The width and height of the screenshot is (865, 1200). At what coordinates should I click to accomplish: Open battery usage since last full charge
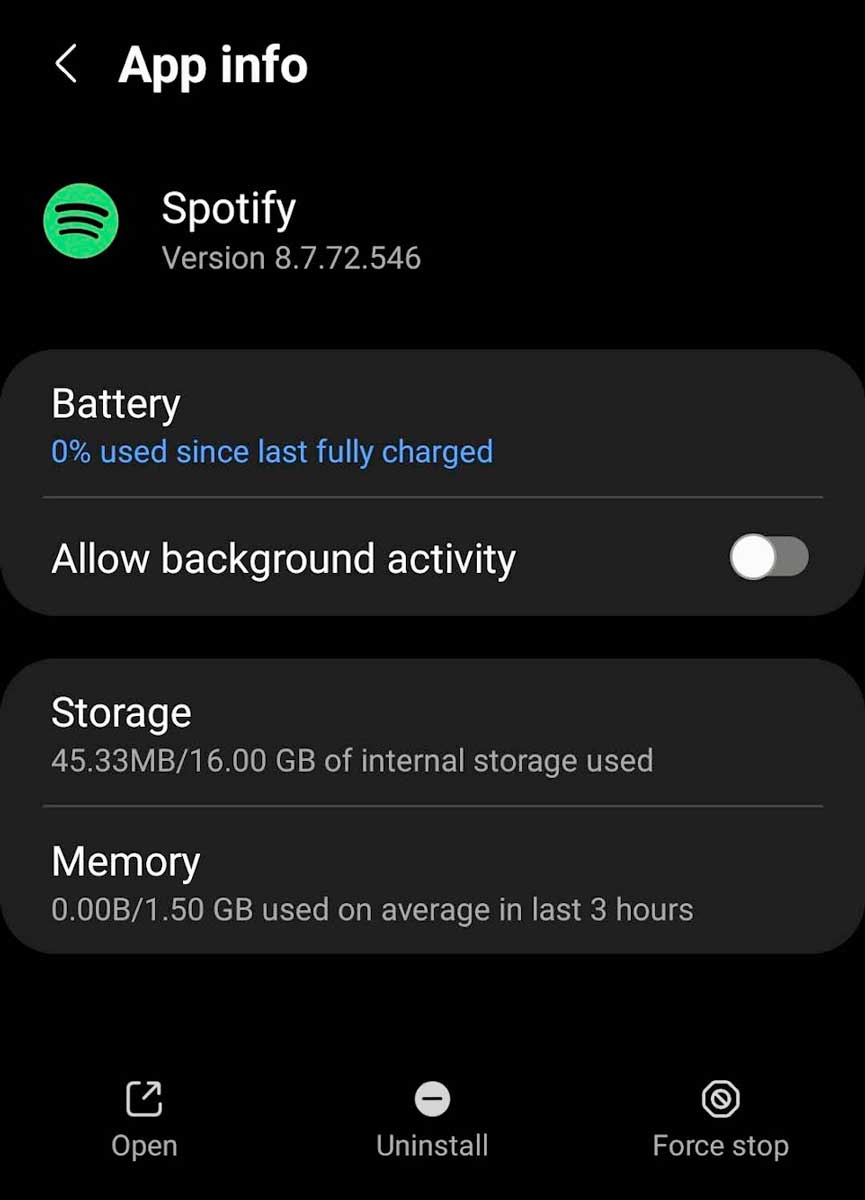pyautogui.click(x=272, y=451)
